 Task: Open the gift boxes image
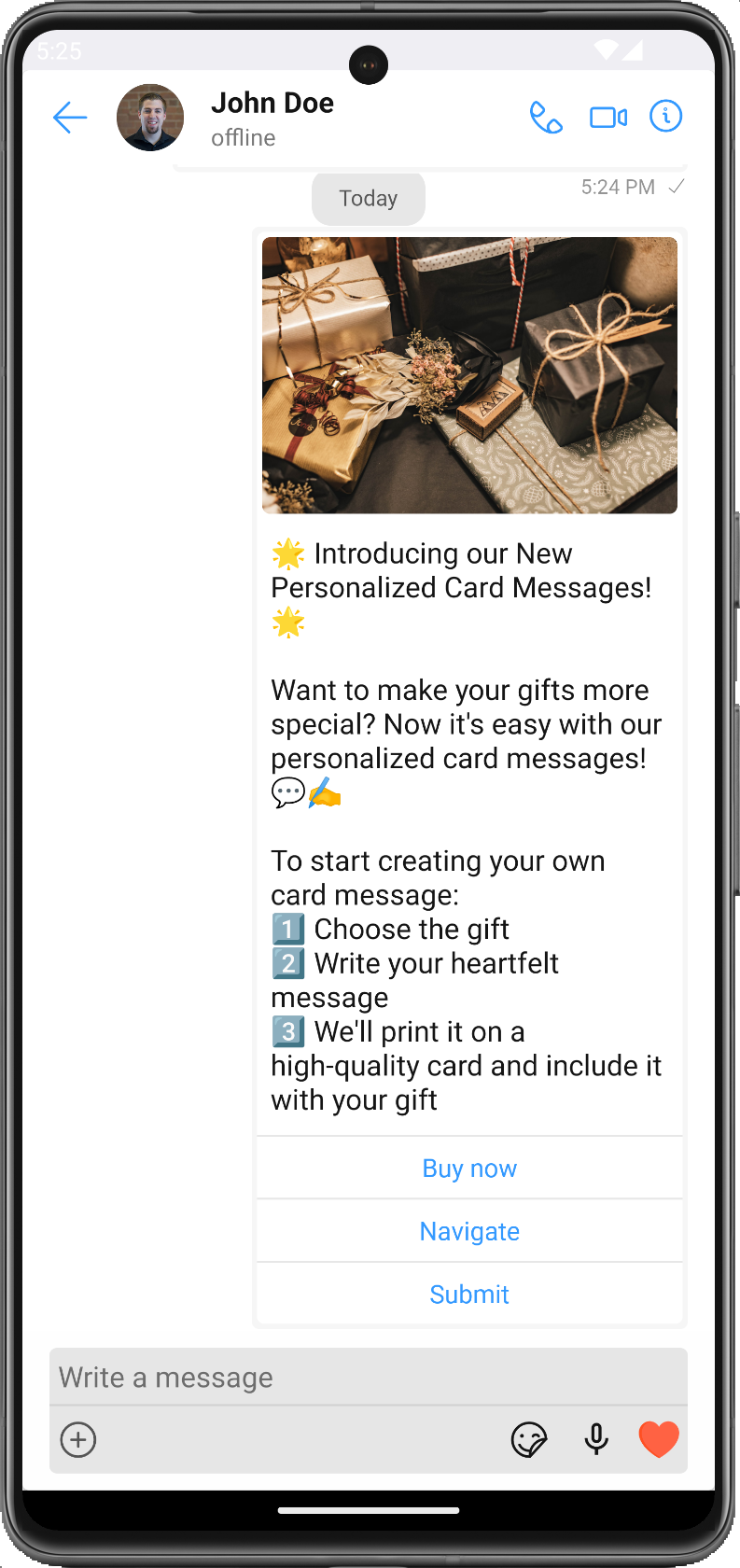pyautogui.click(x=469, y=375)
